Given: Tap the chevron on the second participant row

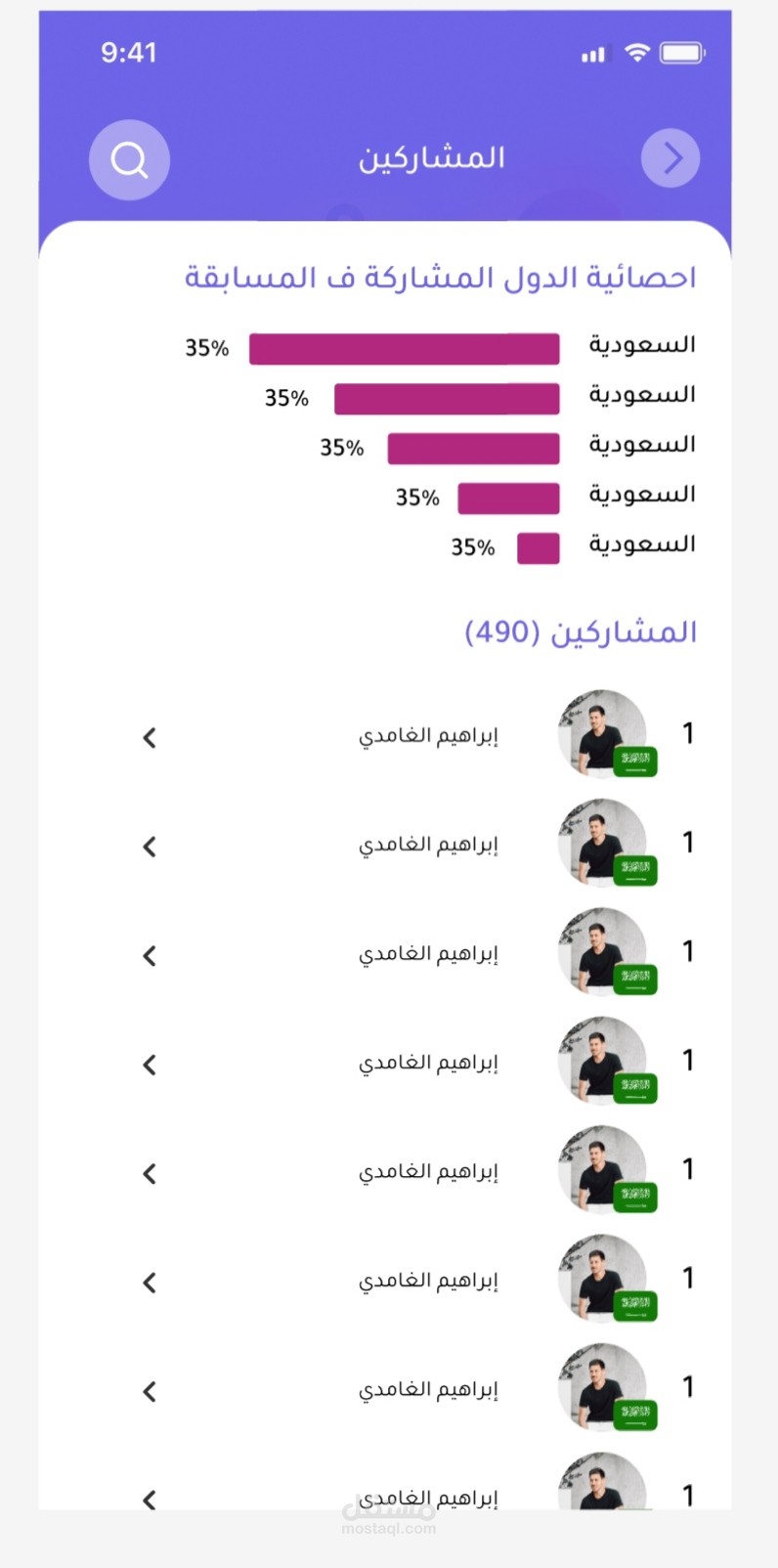Looking at the screenshot, I should (150, 847).
